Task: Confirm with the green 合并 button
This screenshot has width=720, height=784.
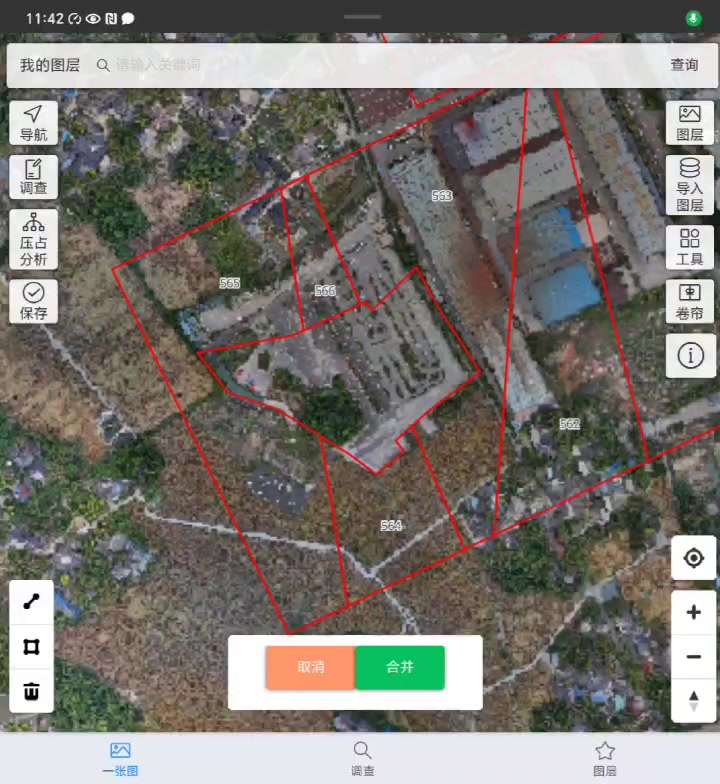Action: 400,667
